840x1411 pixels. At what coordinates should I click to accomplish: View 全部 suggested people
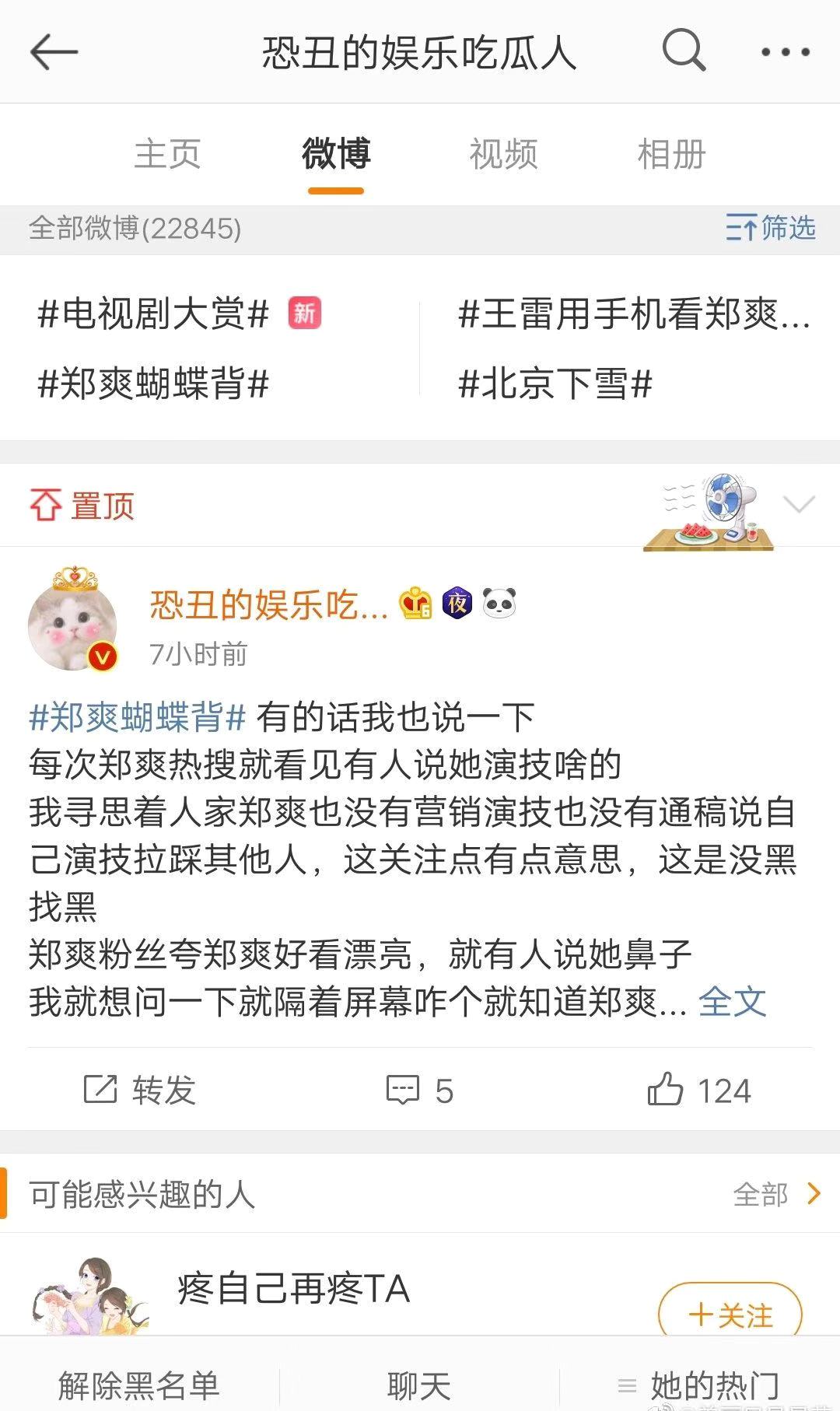pyautogui.click(x=775, y=1194)
